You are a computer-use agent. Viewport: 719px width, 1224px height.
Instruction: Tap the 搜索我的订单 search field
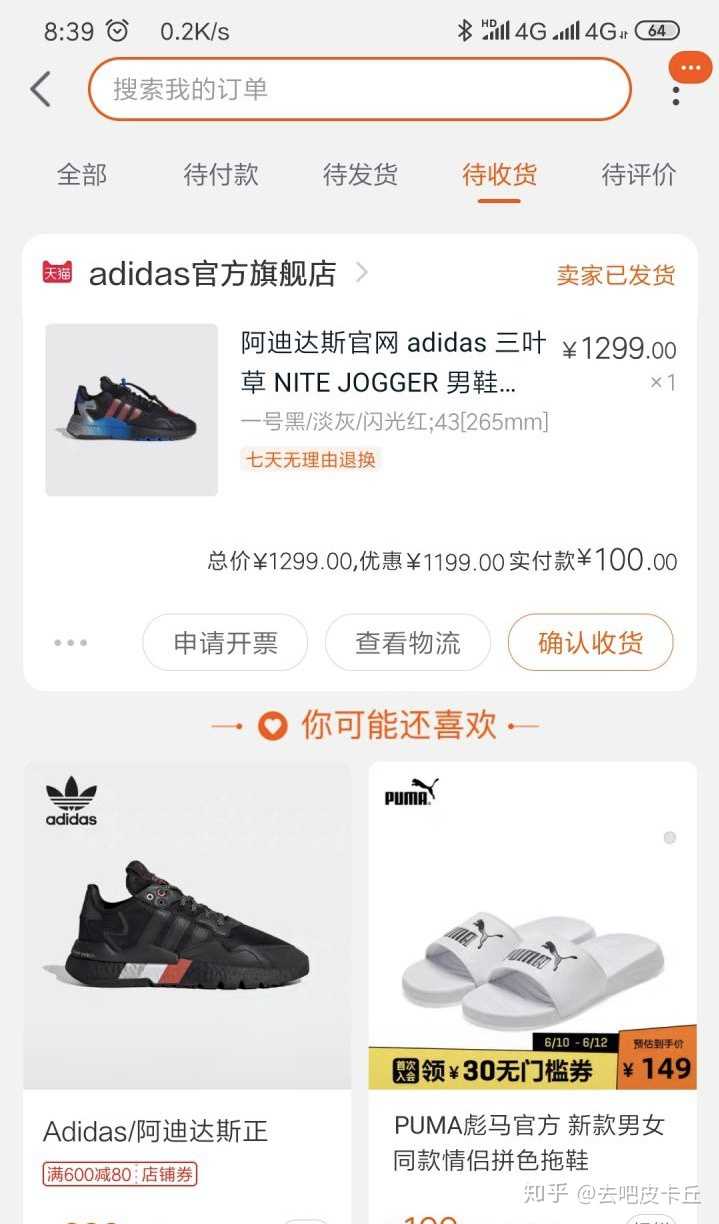tap(360, 89)
